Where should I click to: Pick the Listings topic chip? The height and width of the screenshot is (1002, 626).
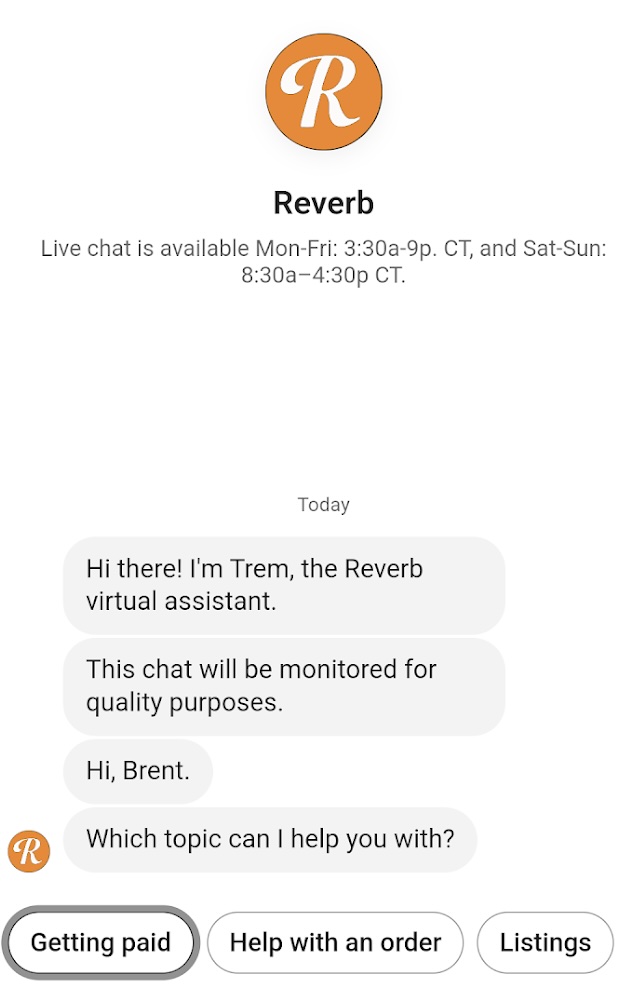click(545, 943)
